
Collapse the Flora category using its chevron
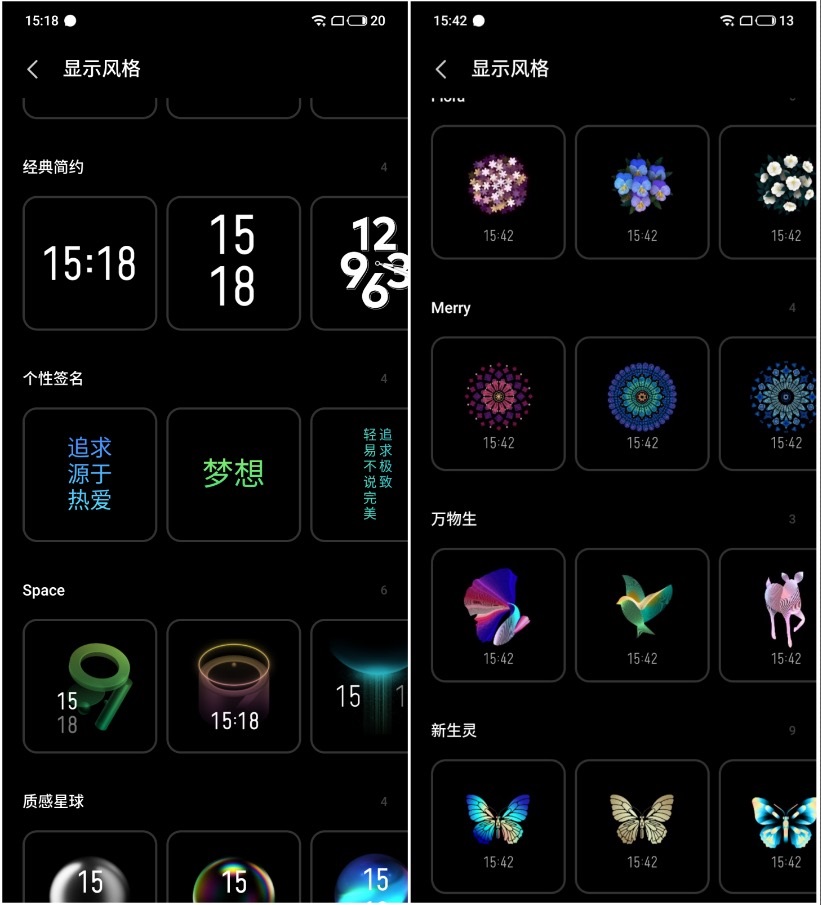pos(793,97)
